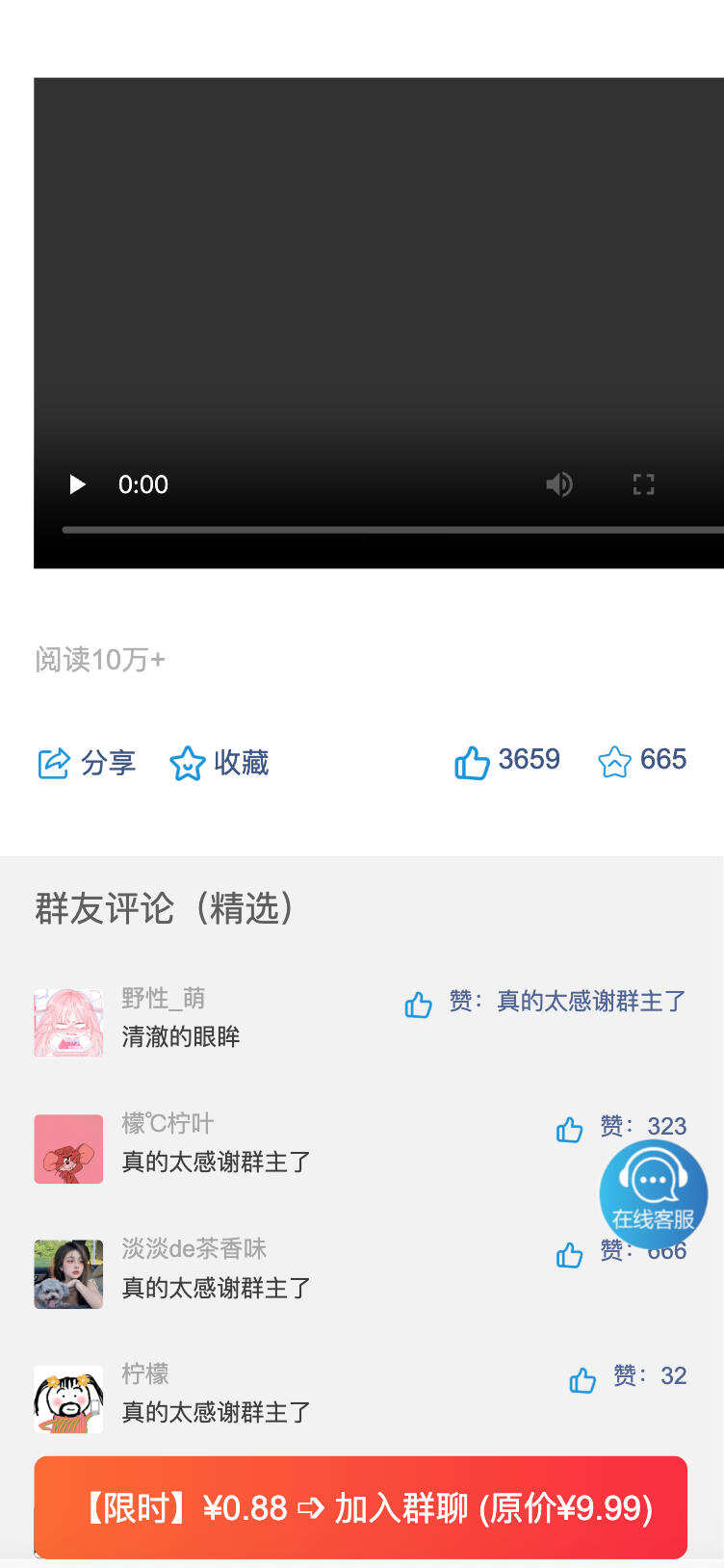
Task: Click the thumbs-up icon showing 3659
Action: [x=471, y=762]
